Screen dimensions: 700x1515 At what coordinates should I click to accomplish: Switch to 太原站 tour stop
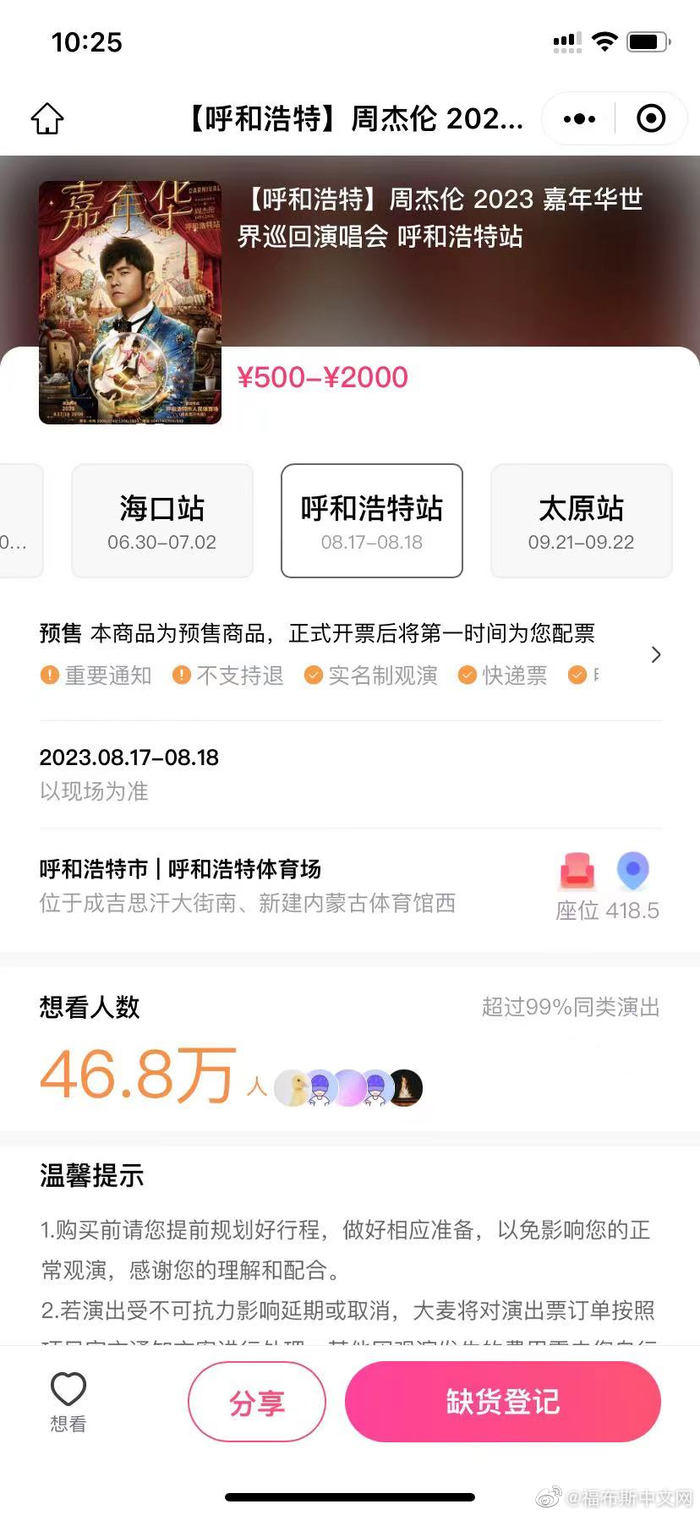pyautogui.click(x=581, y=521)
